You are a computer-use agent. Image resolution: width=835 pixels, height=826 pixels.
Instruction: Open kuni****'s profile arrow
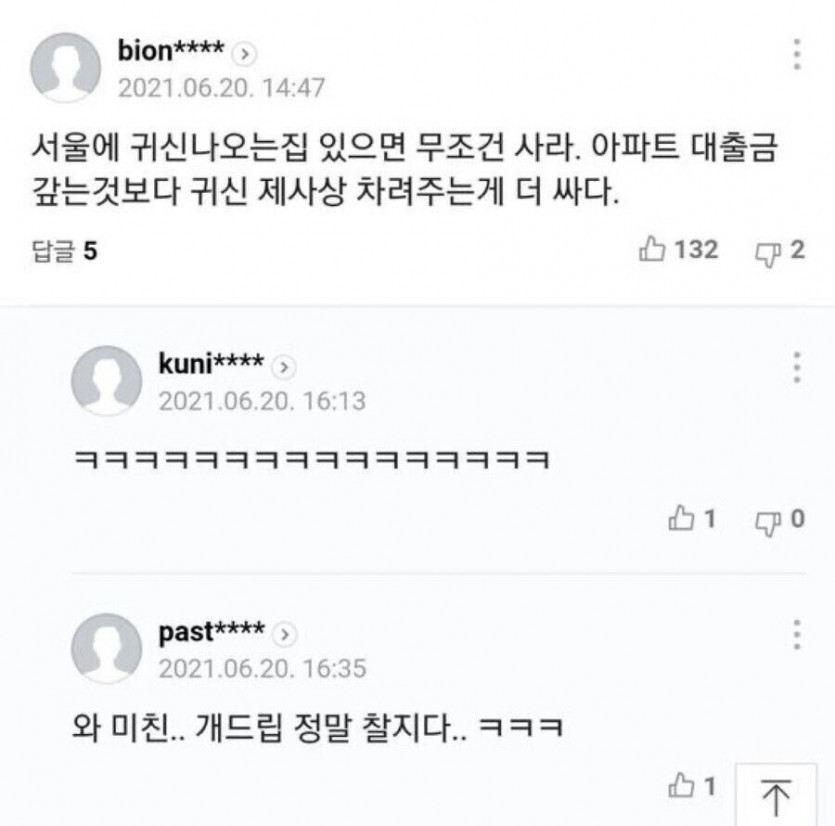click(285, 367)
